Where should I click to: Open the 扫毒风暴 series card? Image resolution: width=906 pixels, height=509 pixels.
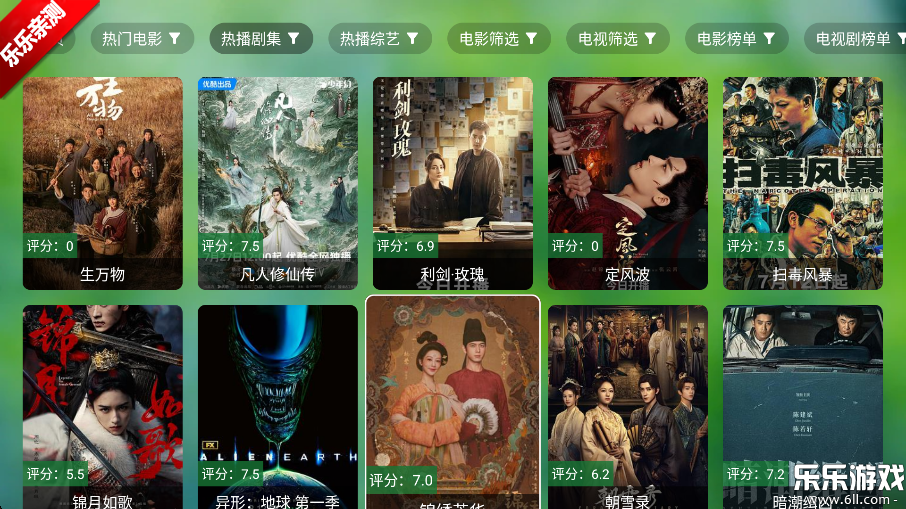[x=803, y=183]
